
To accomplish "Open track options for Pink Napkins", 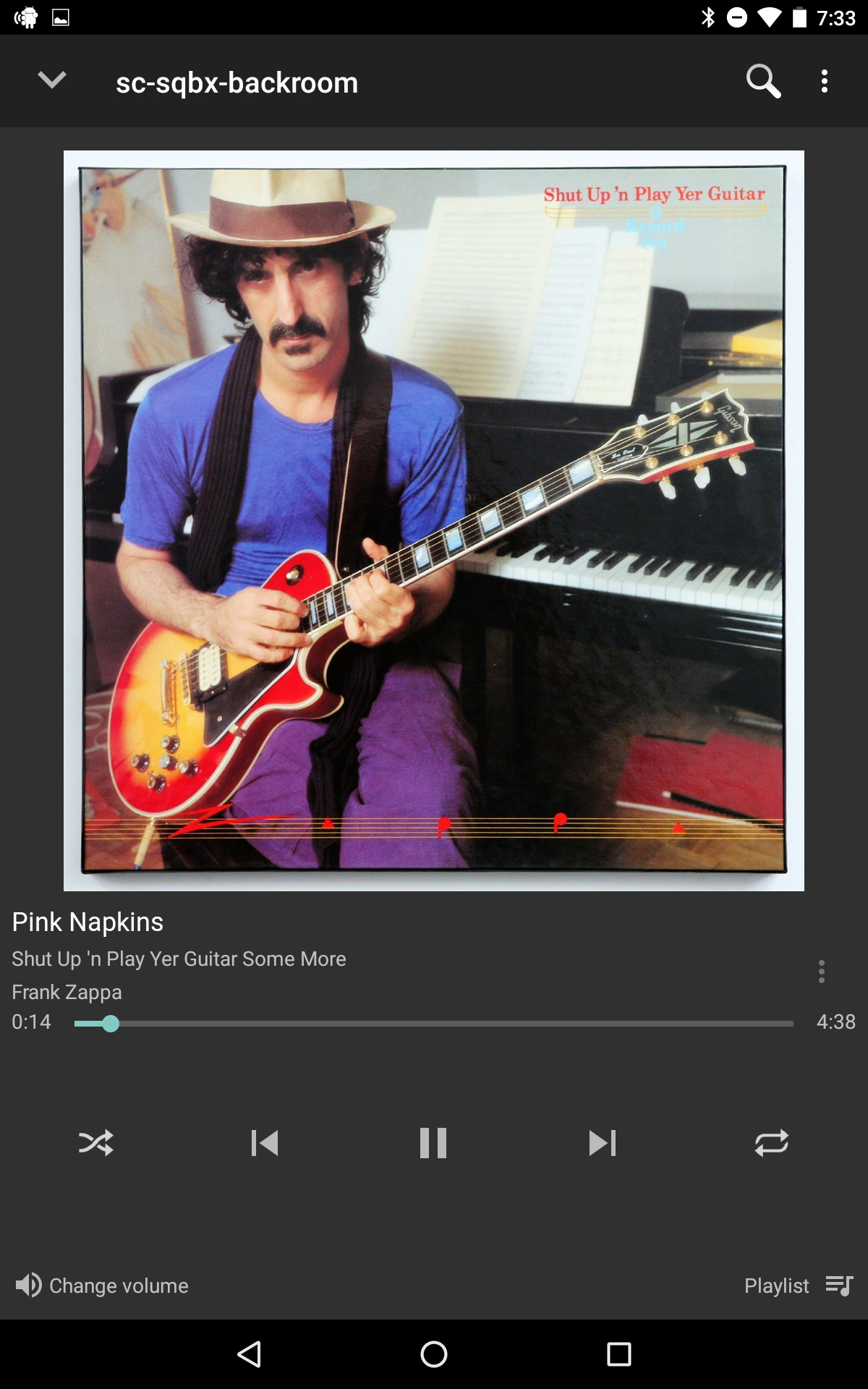I will tap(821, 972).
